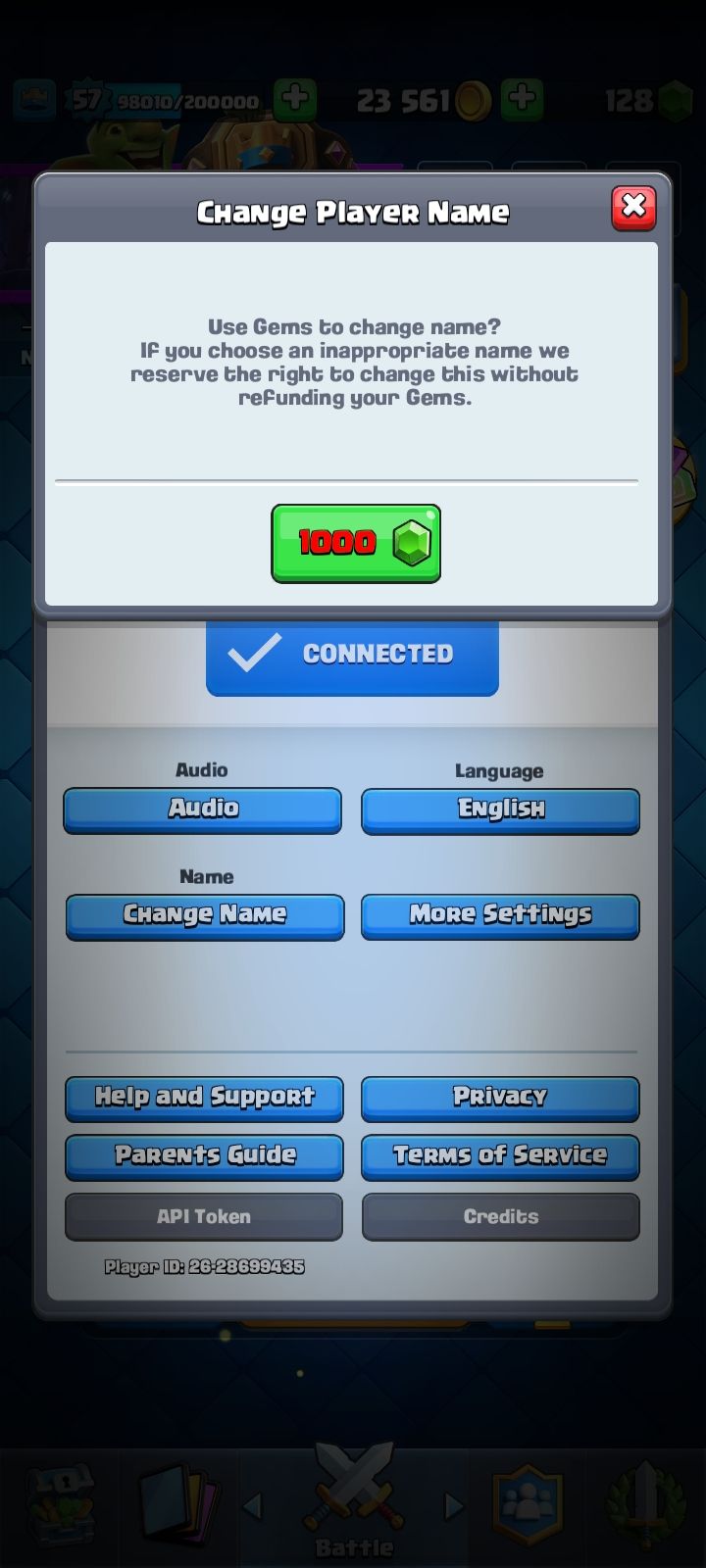Open Help and Support
Image resolution: width=706 pixels, height=1568 pixels.
(204, 1098)
